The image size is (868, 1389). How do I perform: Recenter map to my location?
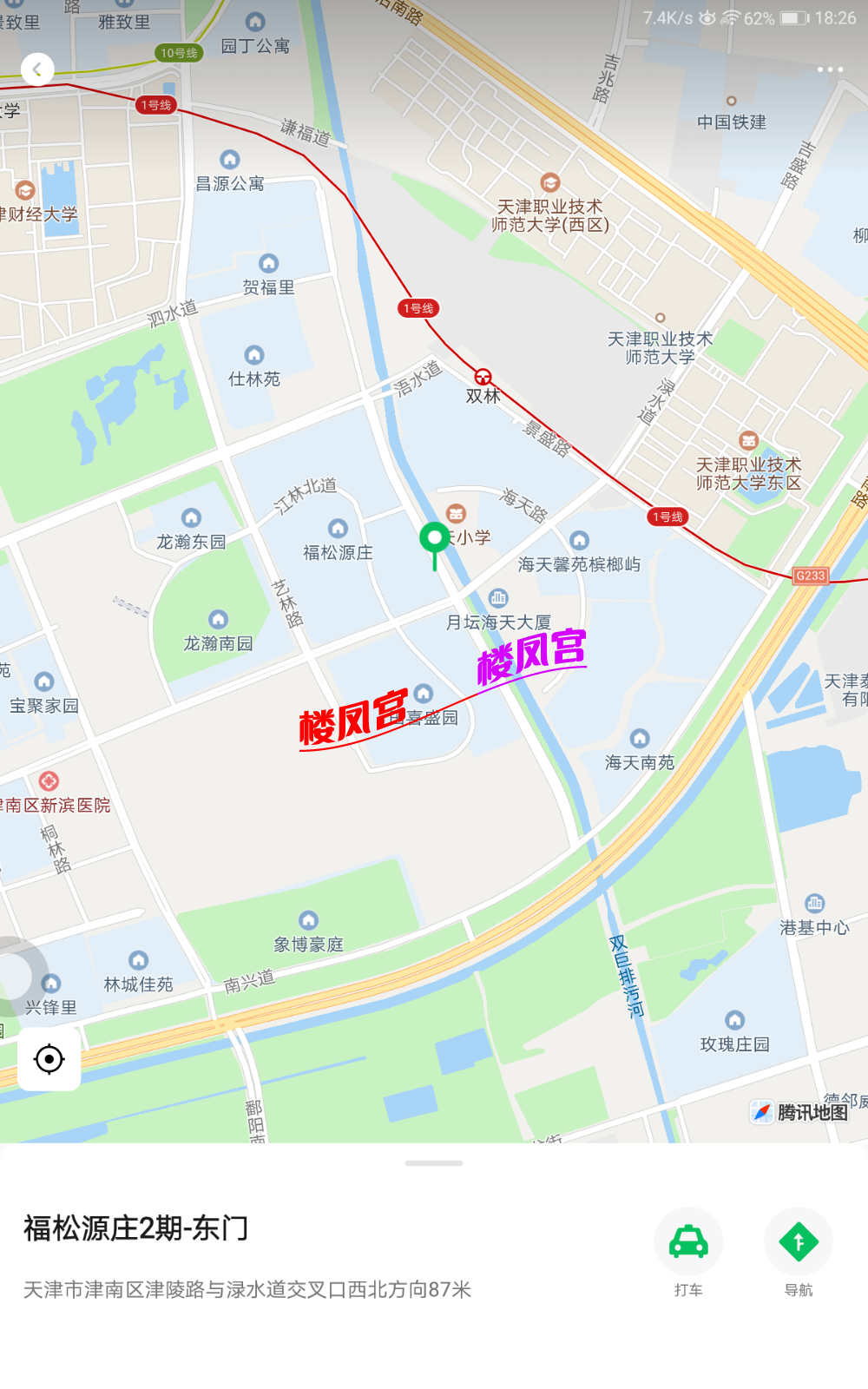49,1058
